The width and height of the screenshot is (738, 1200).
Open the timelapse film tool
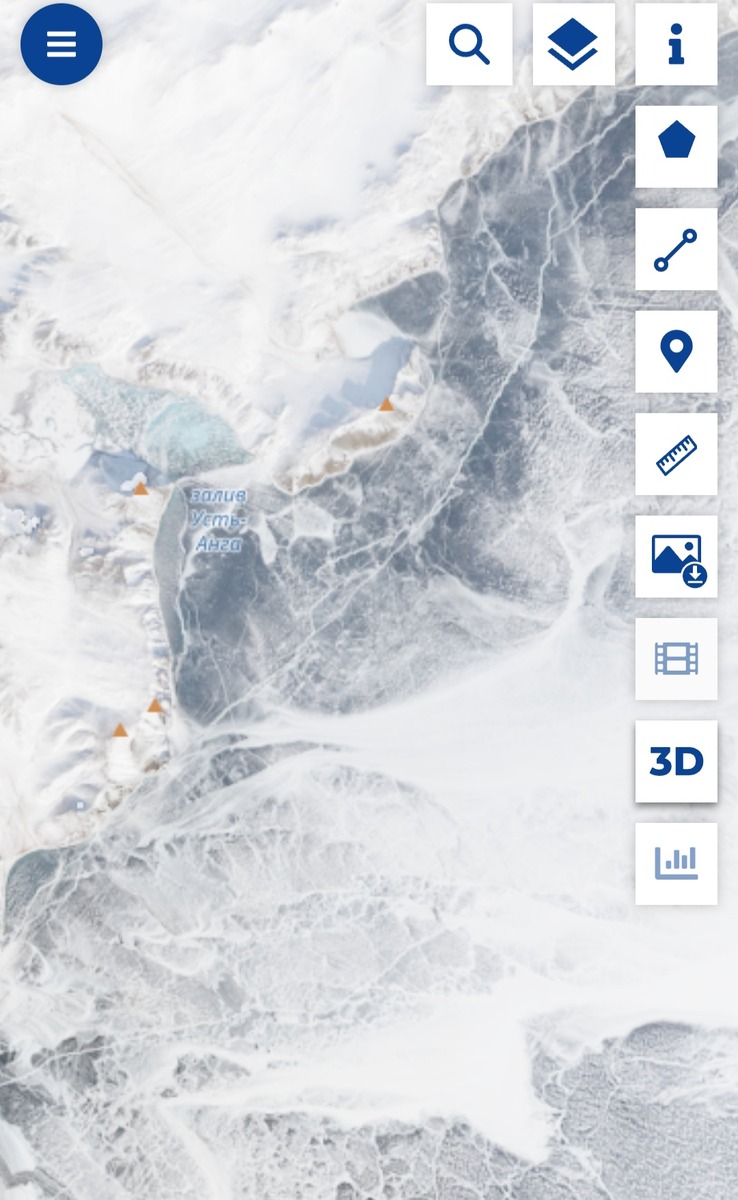click(x=676, y=659)
